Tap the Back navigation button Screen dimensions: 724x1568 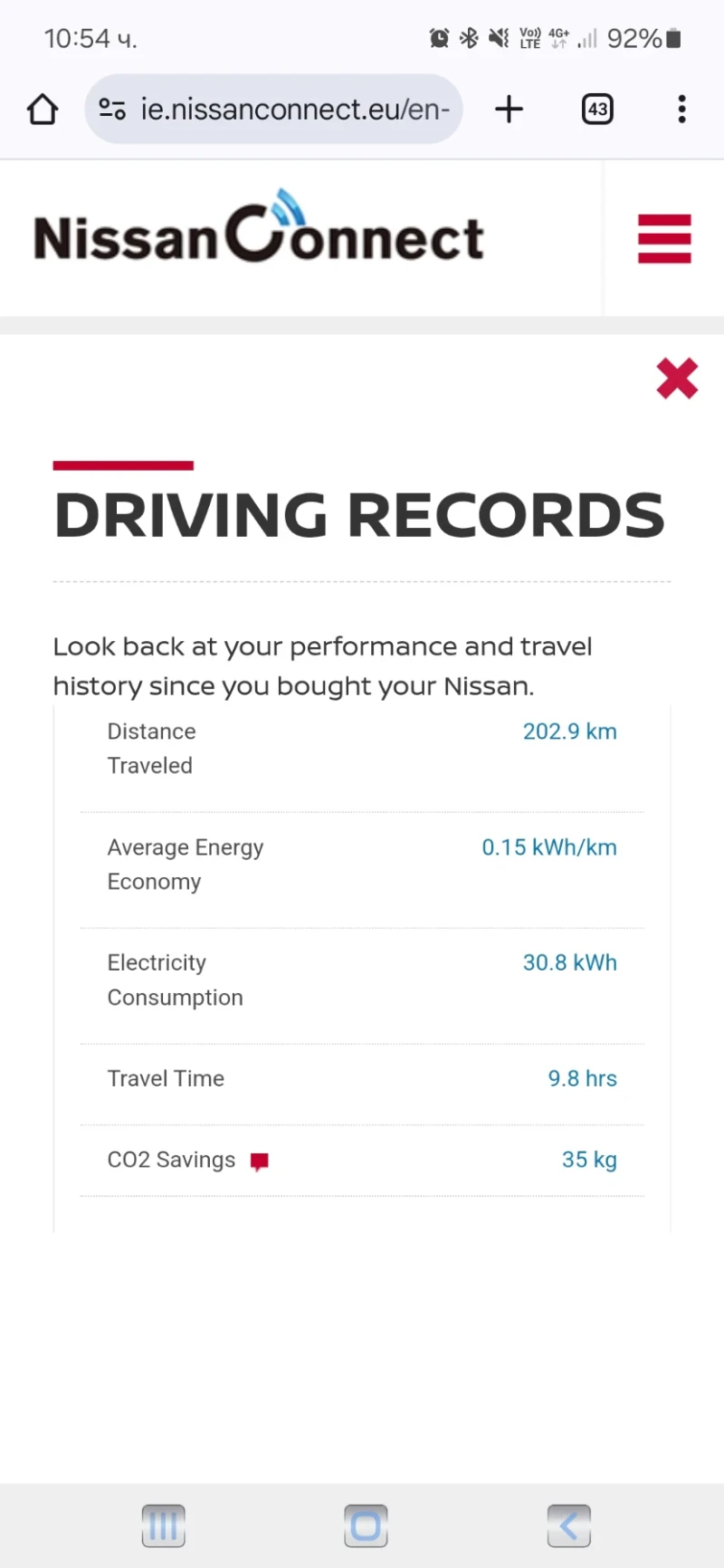[x=568, y=1525]
